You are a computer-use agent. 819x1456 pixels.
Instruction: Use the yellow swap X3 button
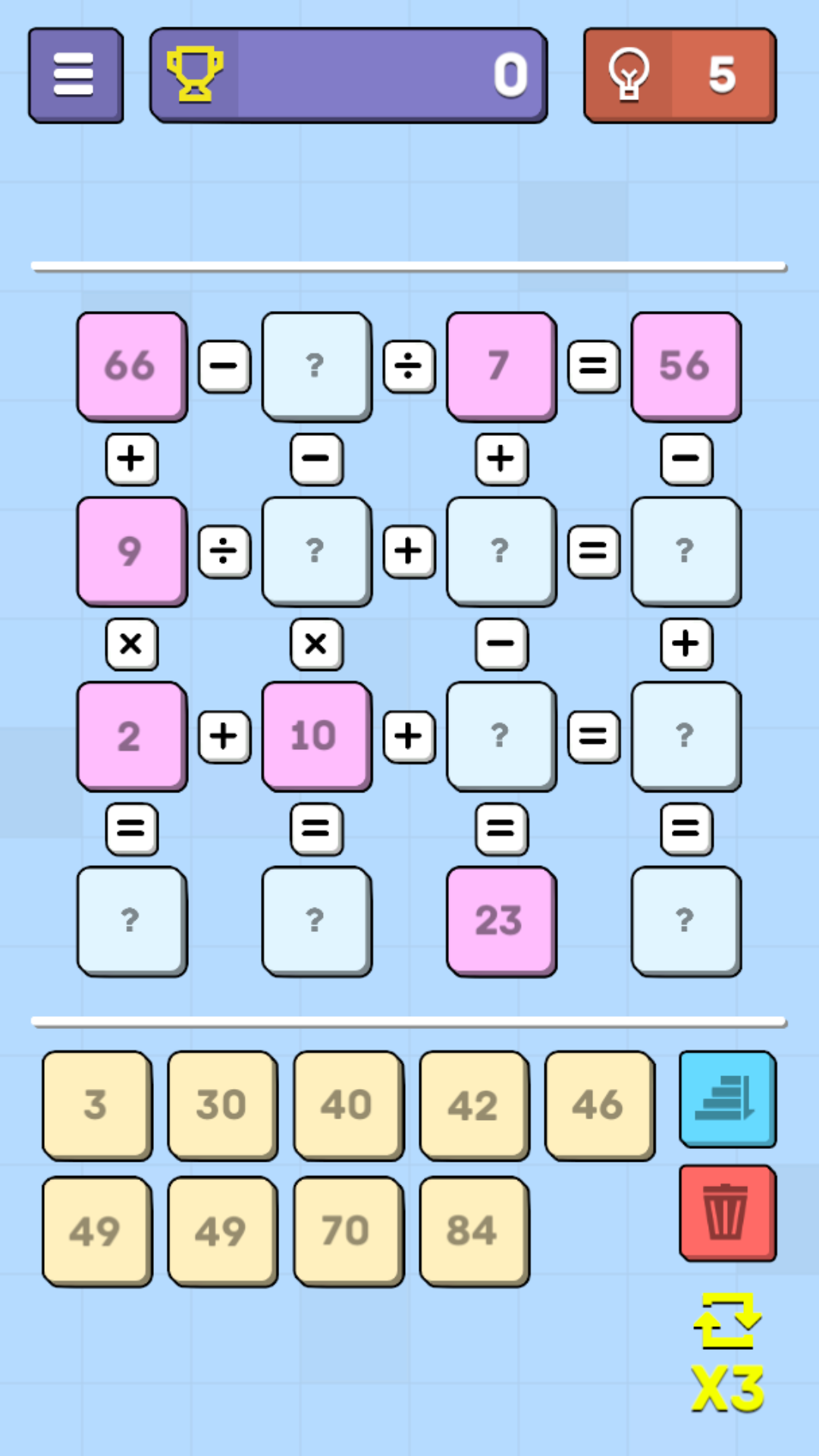pos(726,1352)
